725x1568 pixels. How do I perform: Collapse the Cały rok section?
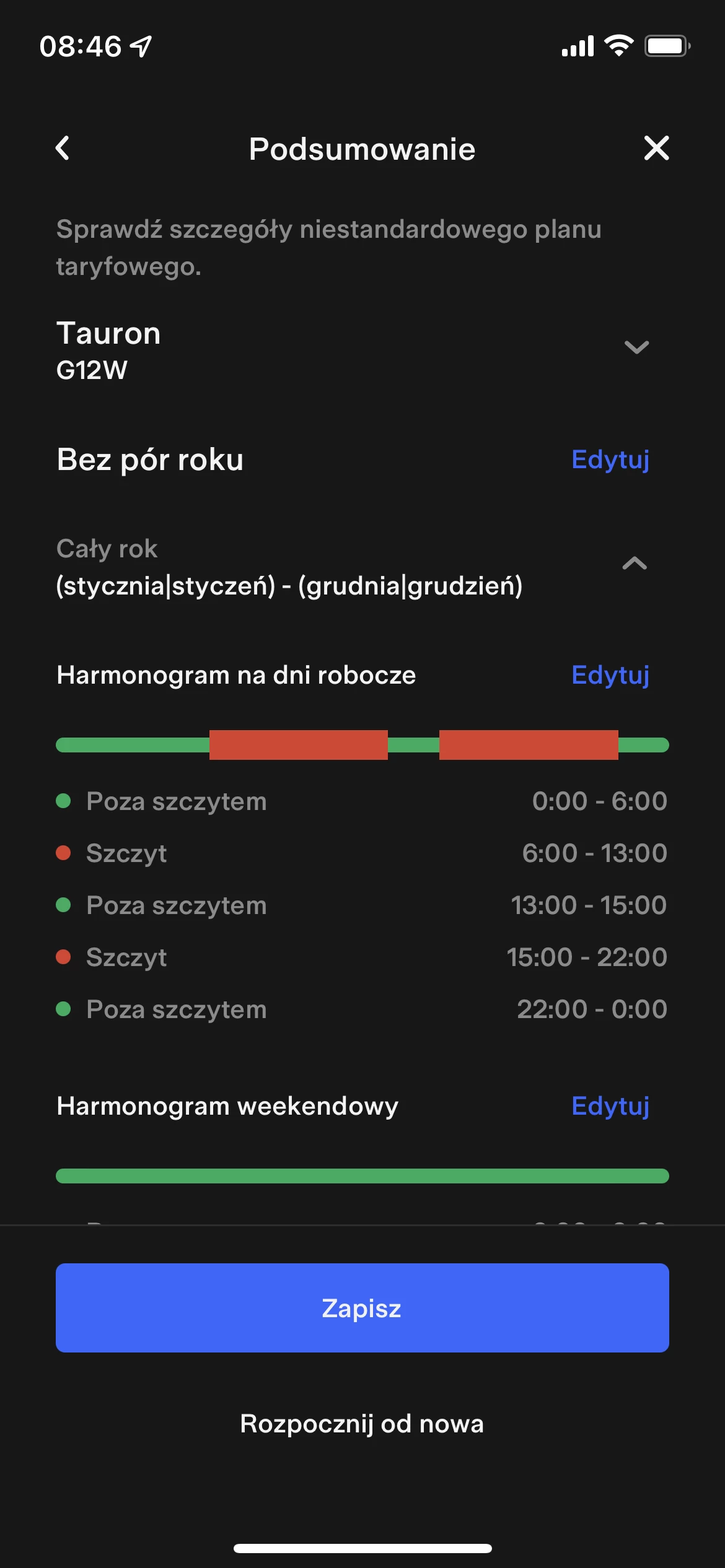(635, 564)
